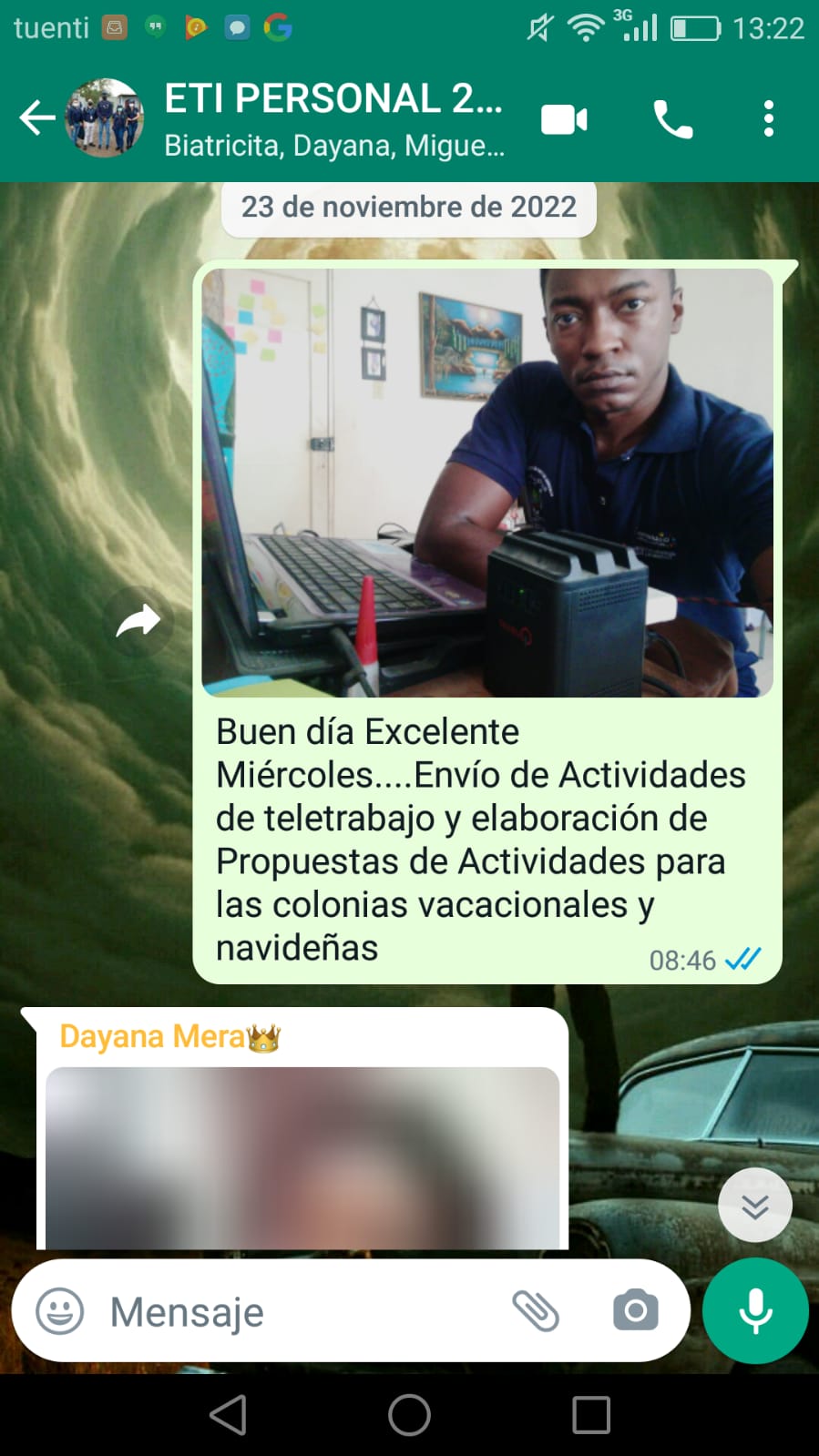
Task: Tap the microphone voice message button
Action: (x=755, y=1311)
